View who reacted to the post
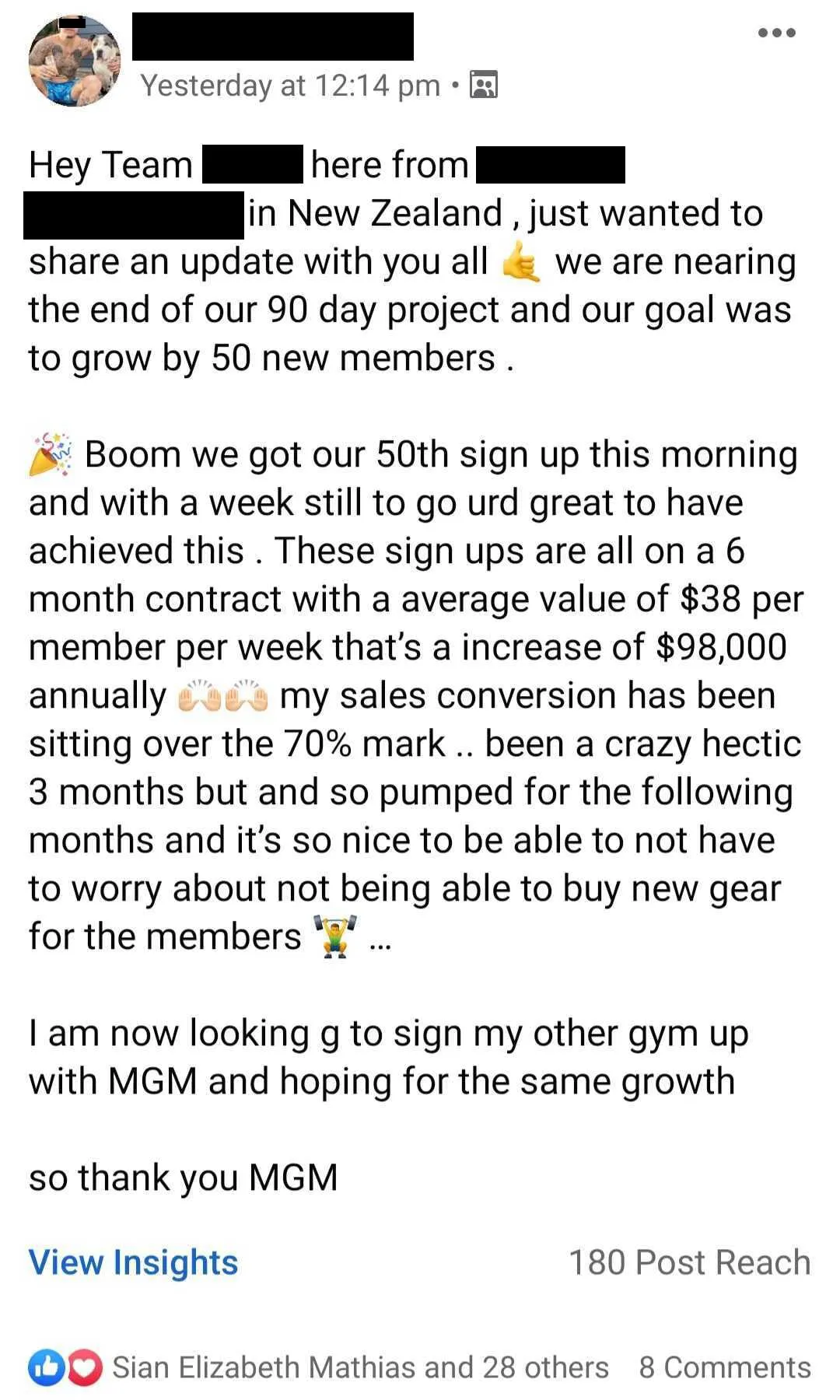Viewport: 840px width, 1400px height. click(319, 1367)
